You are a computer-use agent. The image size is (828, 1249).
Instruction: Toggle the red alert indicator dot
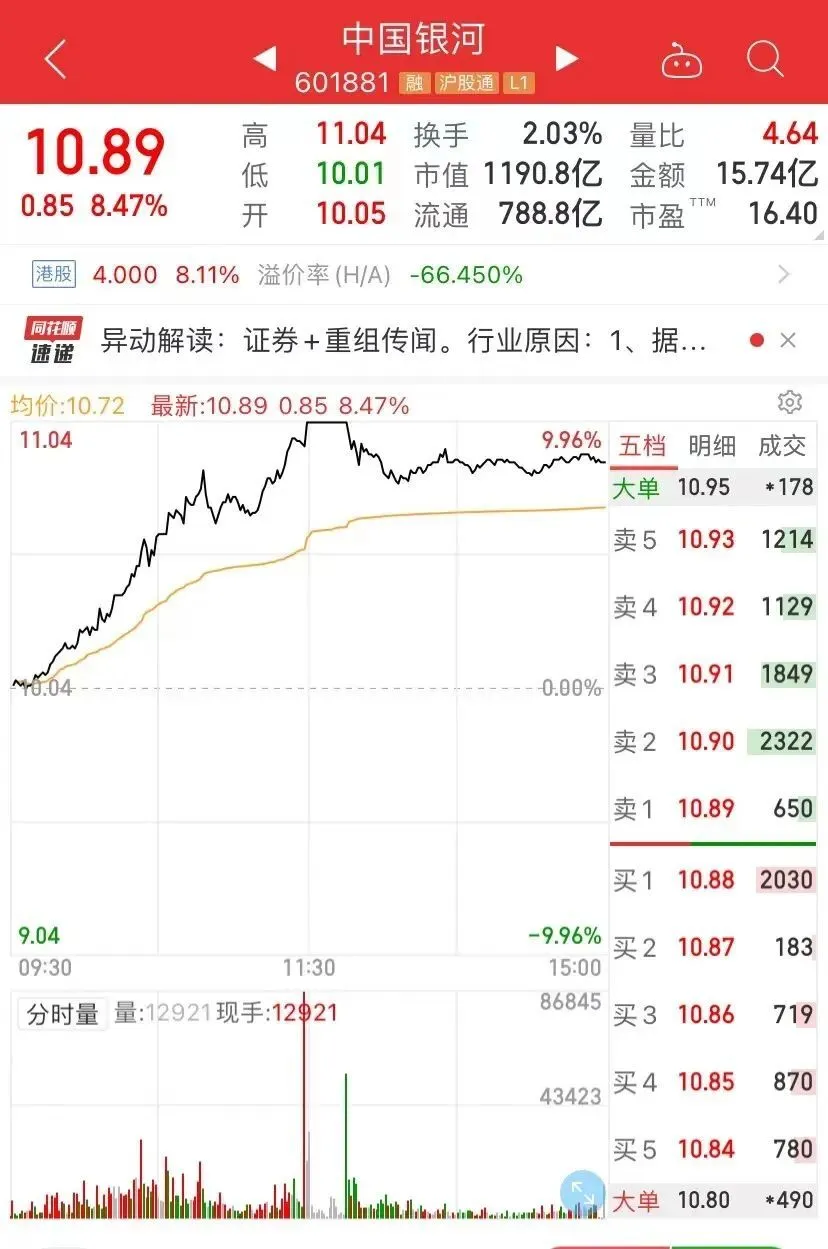point(757,339)
